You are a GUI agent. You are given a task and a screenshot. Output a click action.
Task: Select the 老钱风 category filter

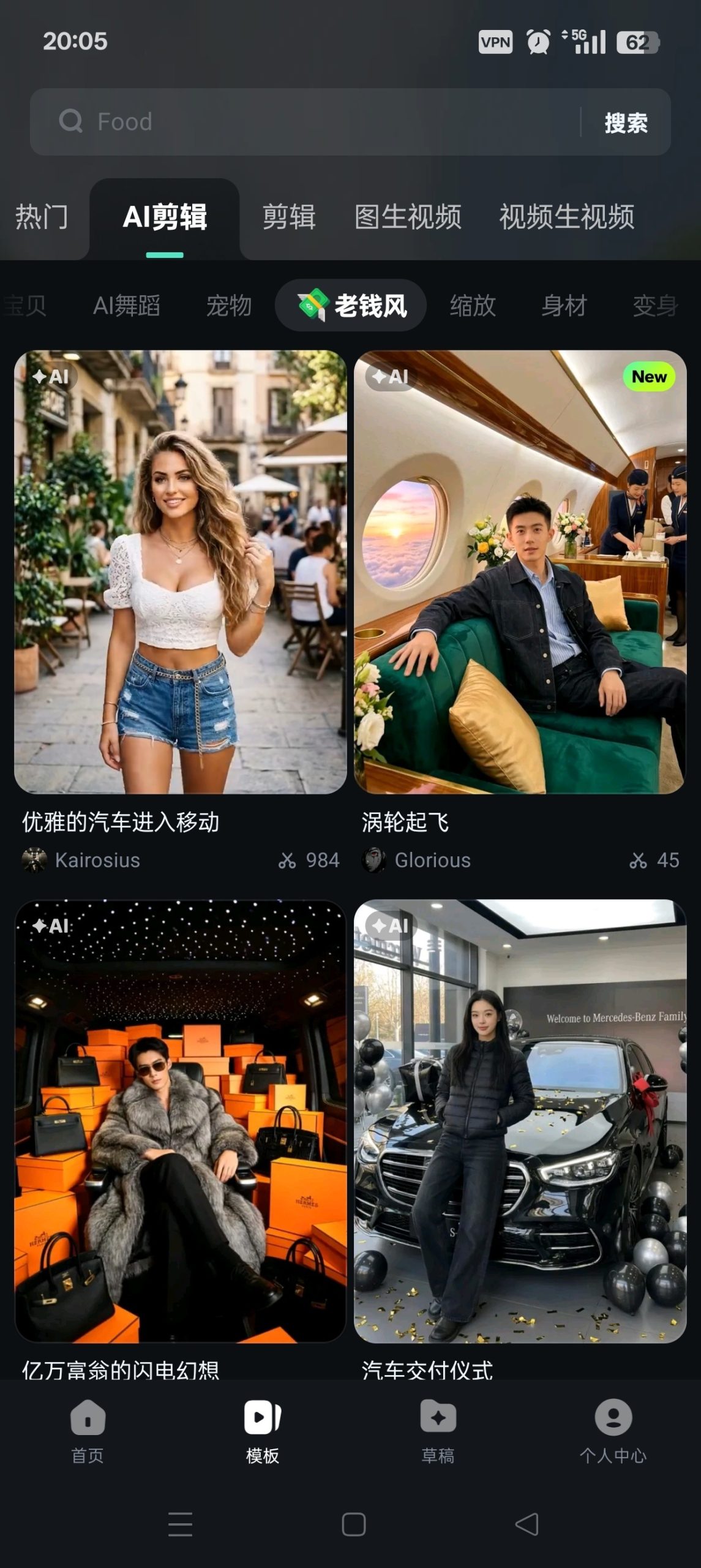click(x=352, y=305)
